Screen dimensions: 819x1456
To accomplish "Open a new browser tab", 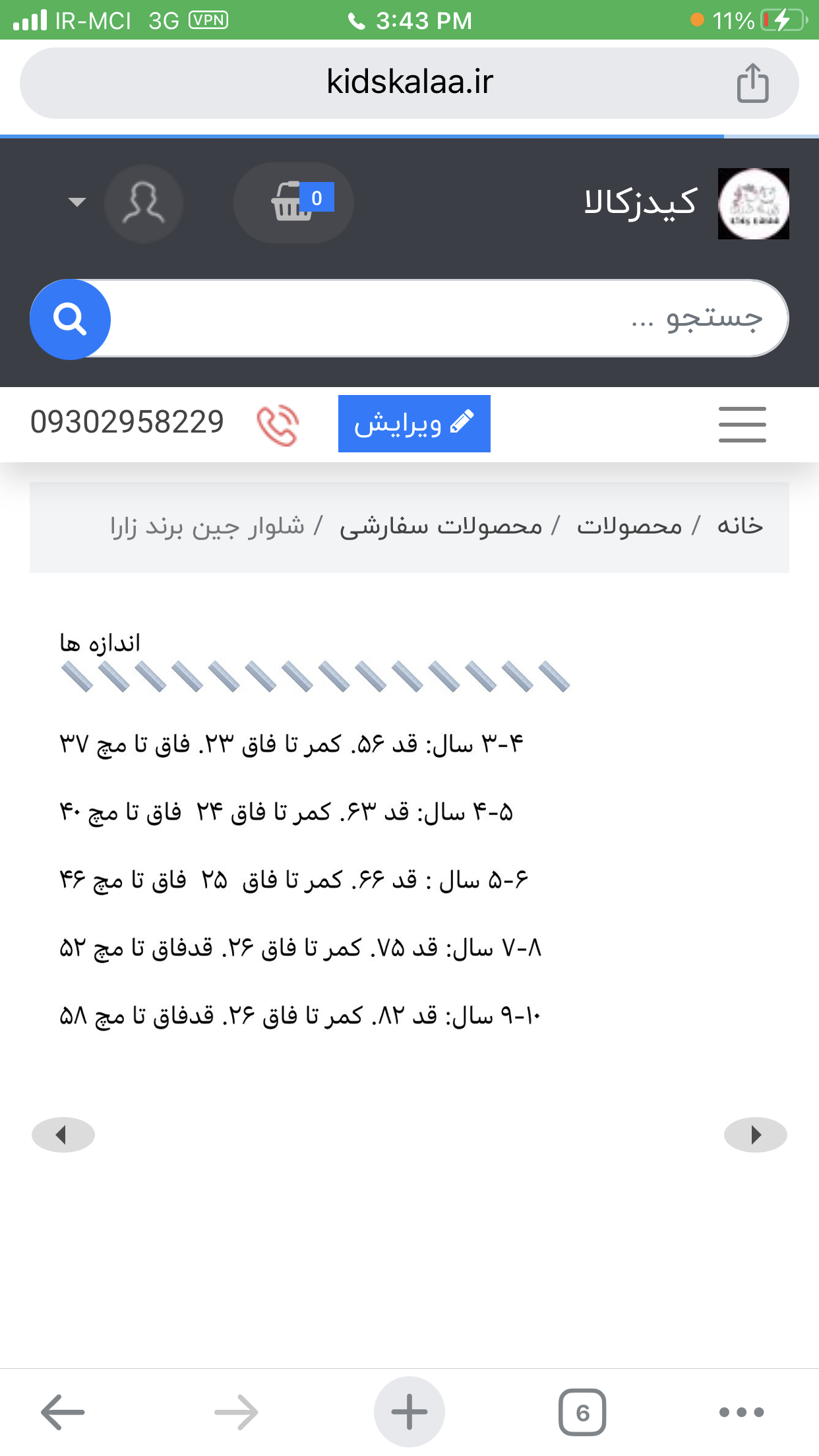I will coord(409,1412).
